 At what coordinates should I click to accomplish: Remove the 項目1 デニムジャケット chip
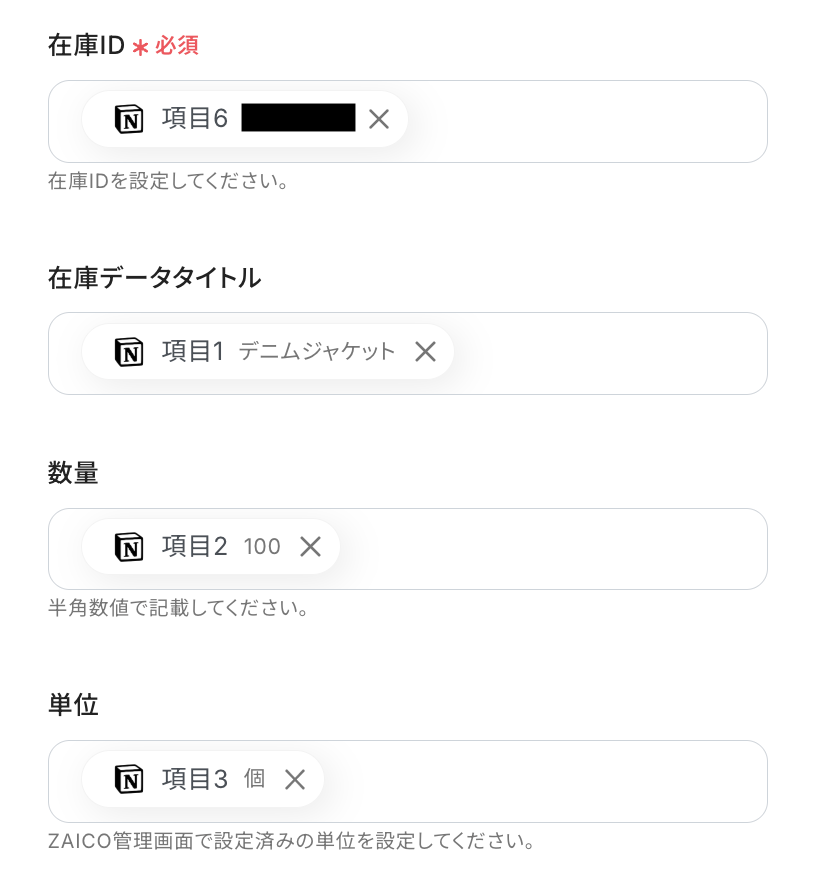(425, 351)
